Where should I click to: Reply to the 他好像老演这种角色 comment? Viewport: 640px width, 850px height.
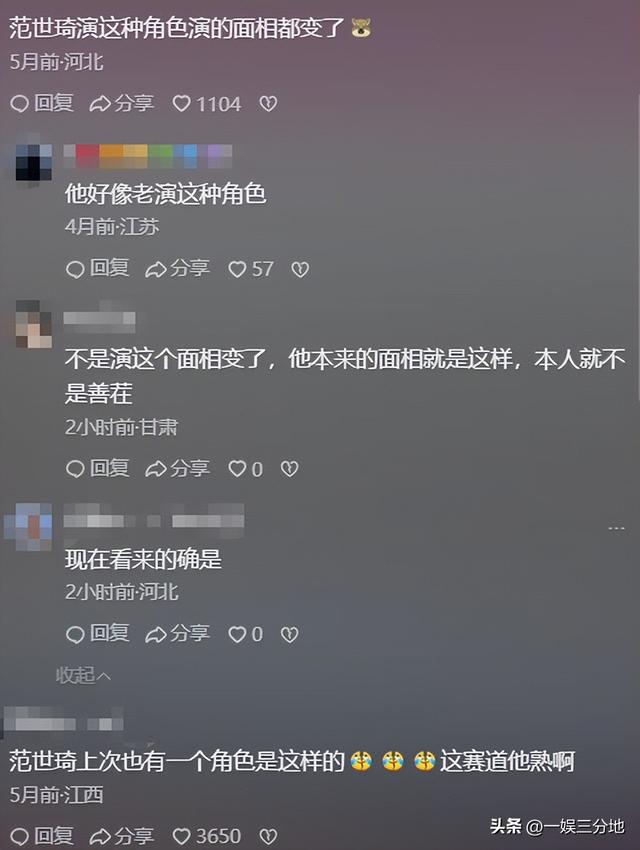click(x=98, y=268)
